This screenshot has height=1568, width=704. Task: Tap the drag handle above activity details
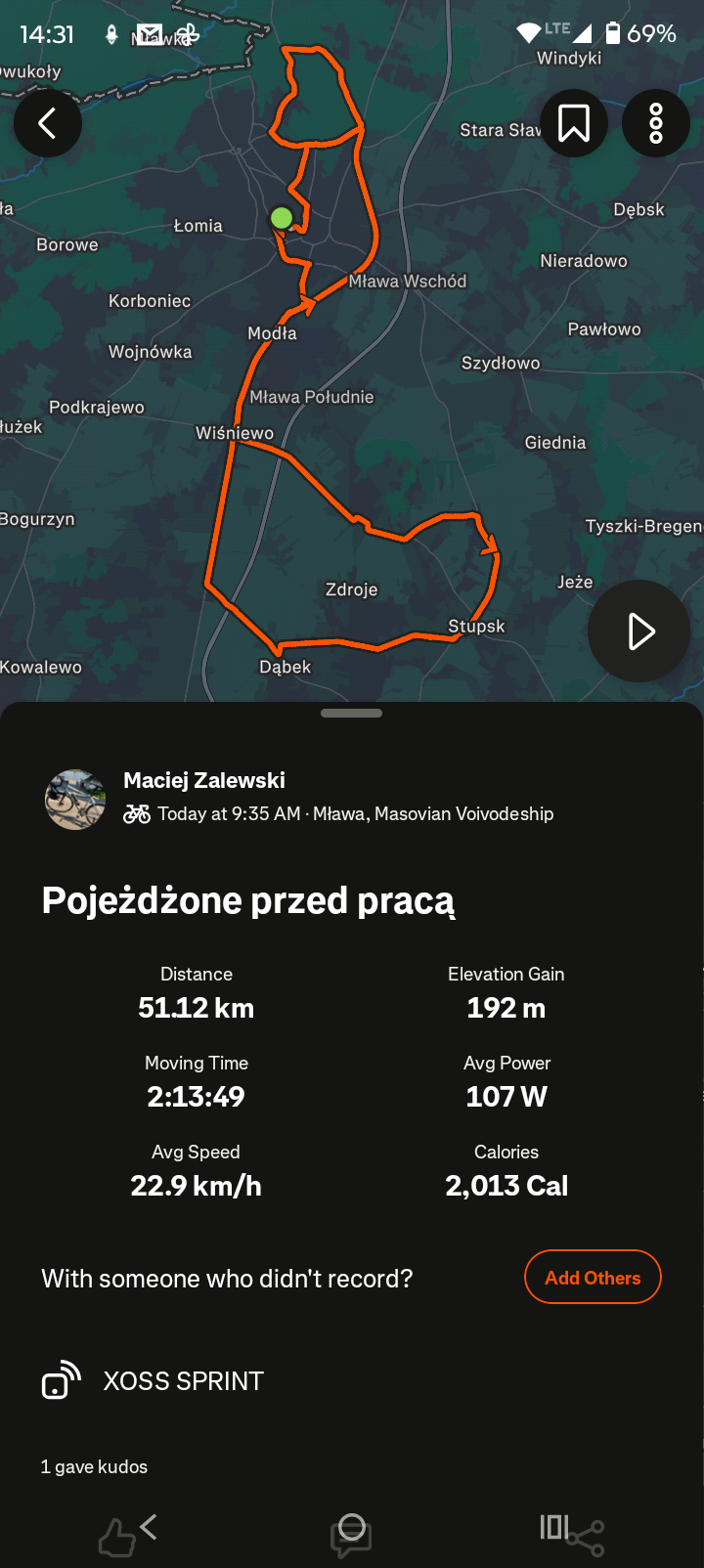351,714
